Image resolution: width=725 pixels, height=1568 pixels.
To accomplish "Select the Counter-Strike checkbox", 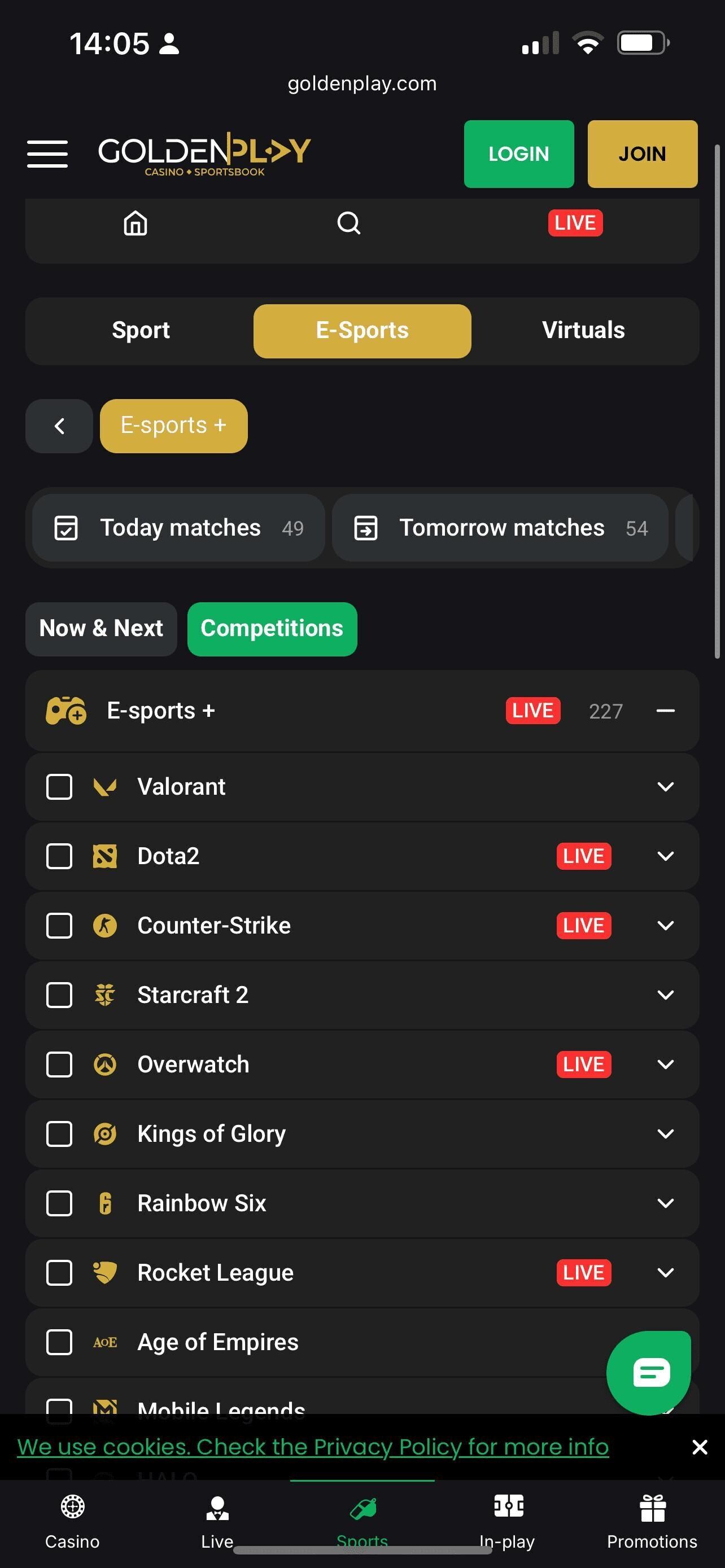I will (x=59, y=926).
